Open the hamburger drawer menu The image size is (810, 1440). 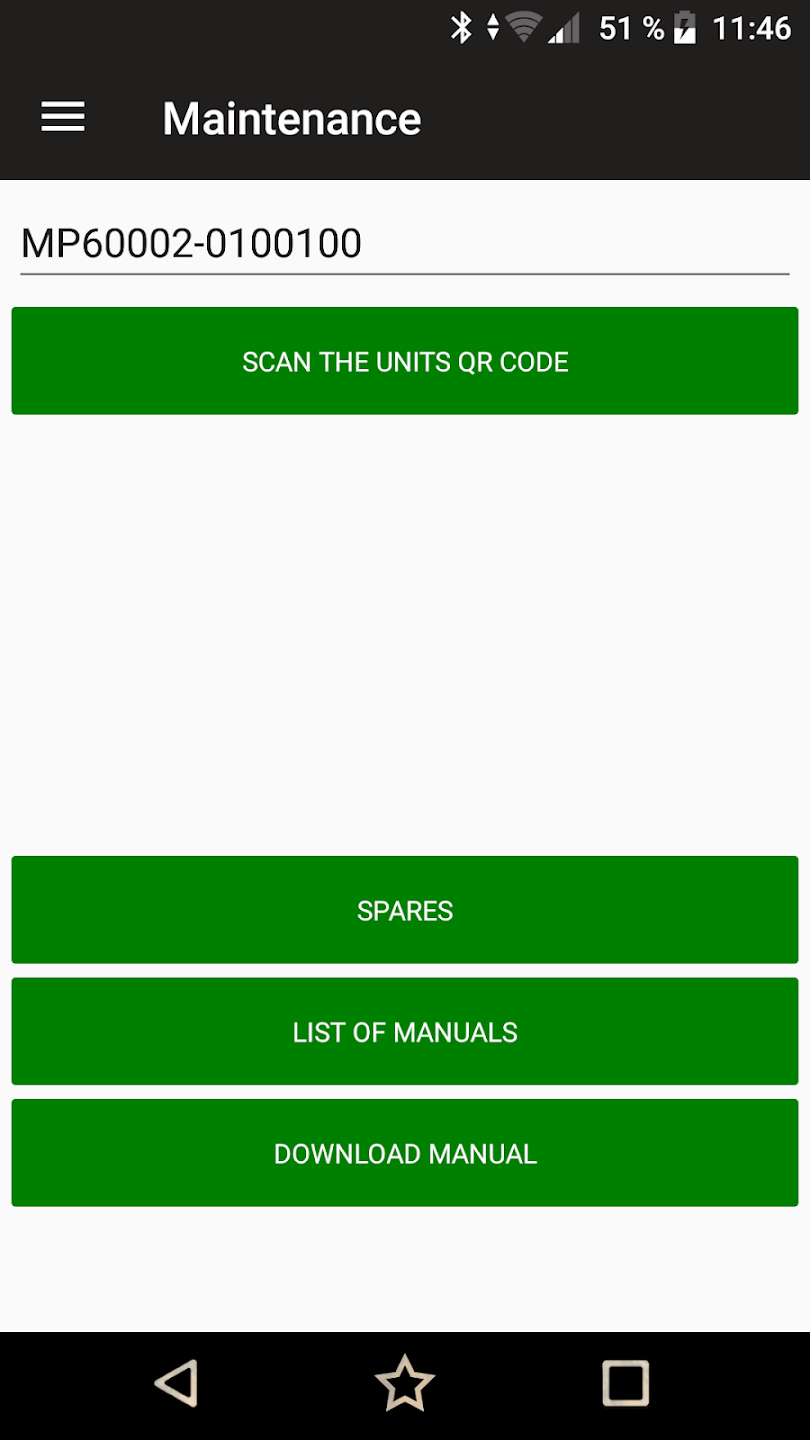coord(63,118)
